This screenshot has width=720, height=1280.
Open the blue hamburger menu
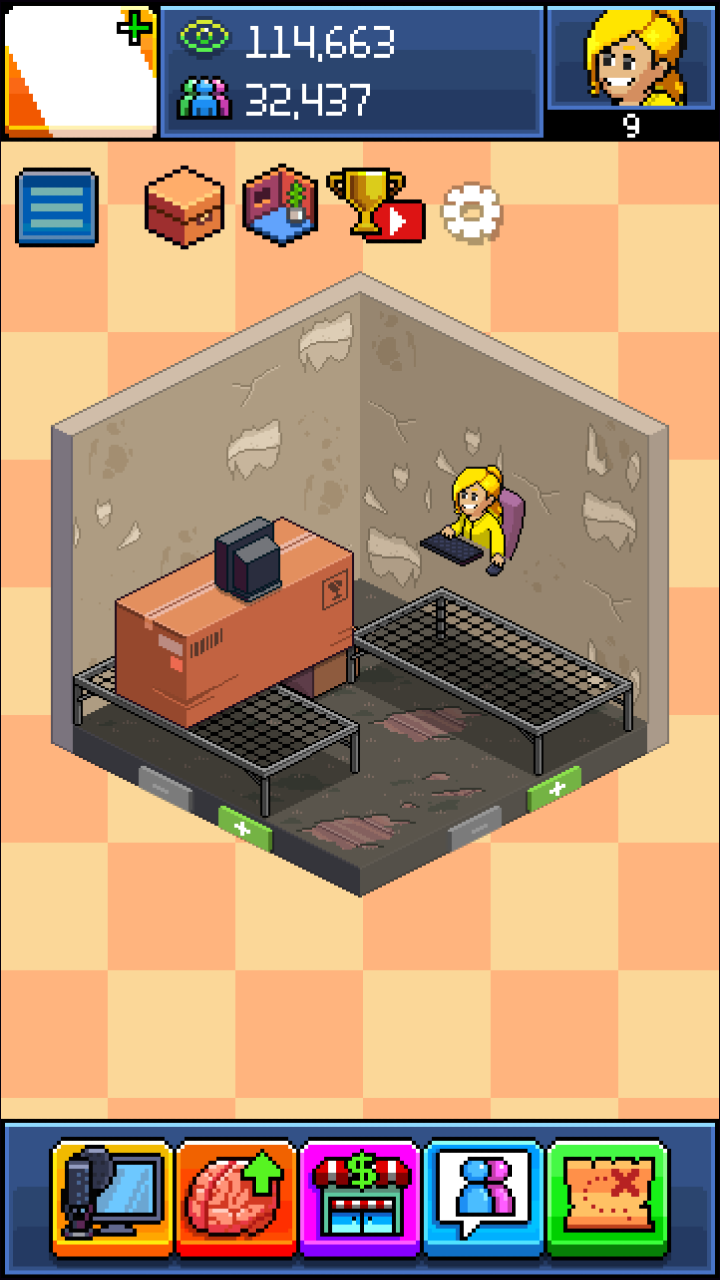tap(57, 207)
